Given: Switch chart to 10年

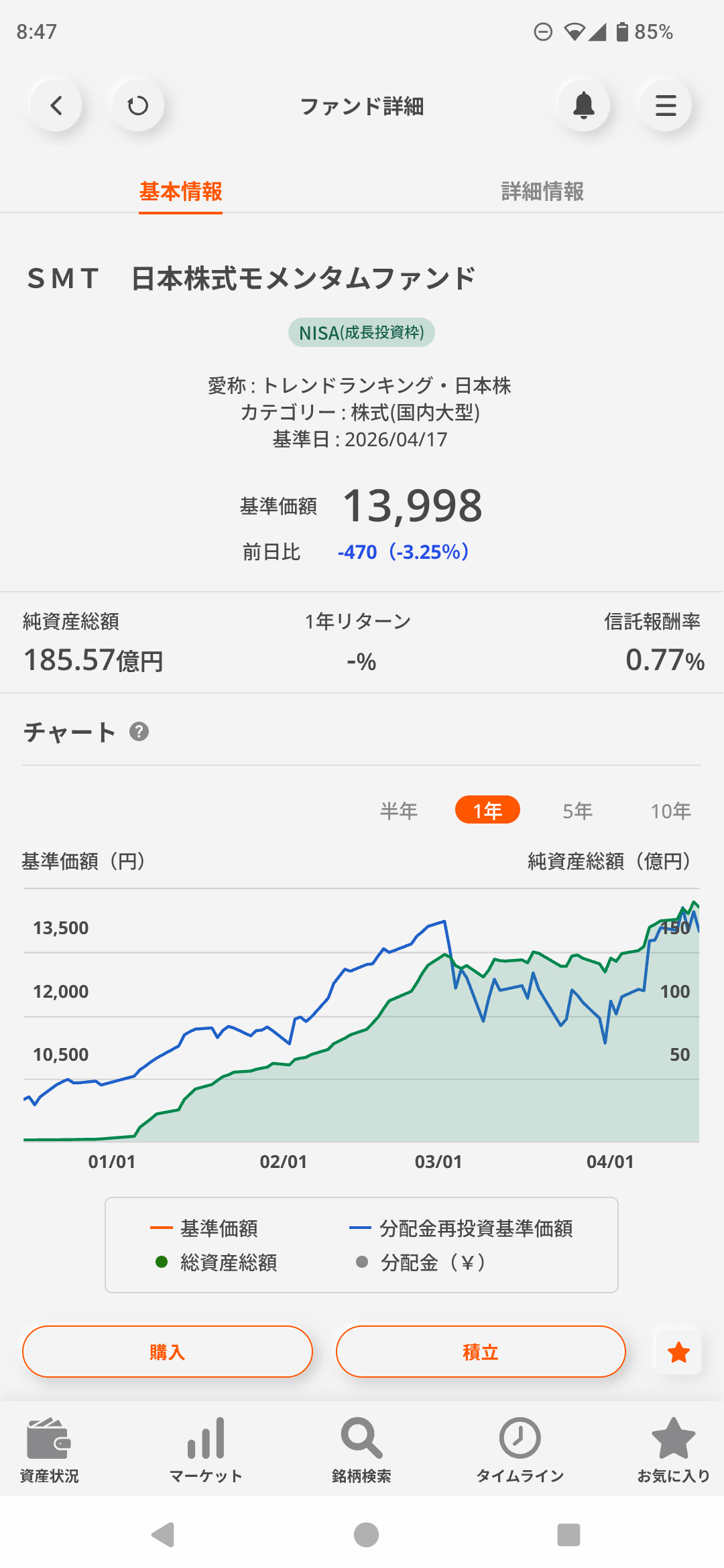Looking at the screenshot, I should [670, 811].
